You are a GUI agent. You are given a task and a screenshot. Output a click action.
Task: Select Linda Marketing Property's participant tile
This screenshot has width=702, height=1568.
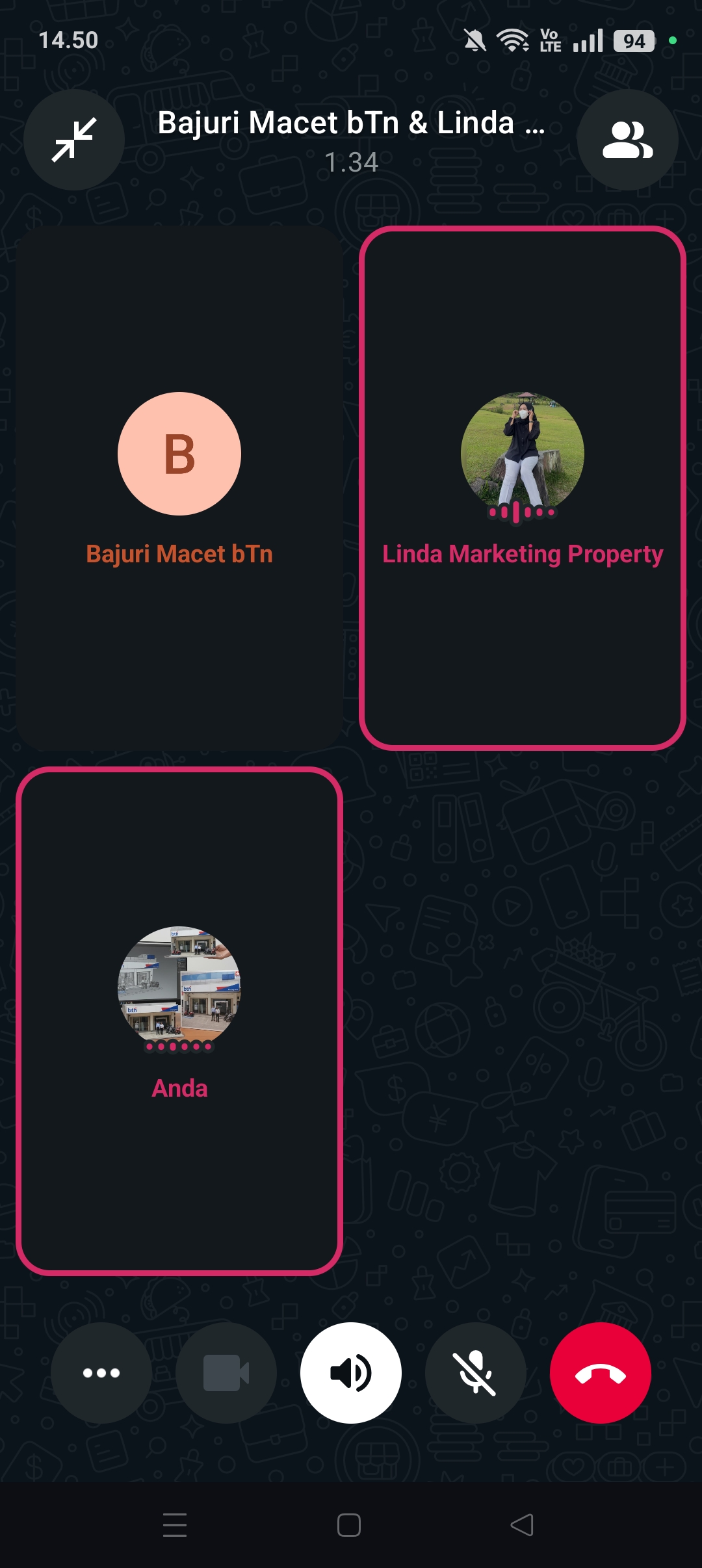click(523, 488)
